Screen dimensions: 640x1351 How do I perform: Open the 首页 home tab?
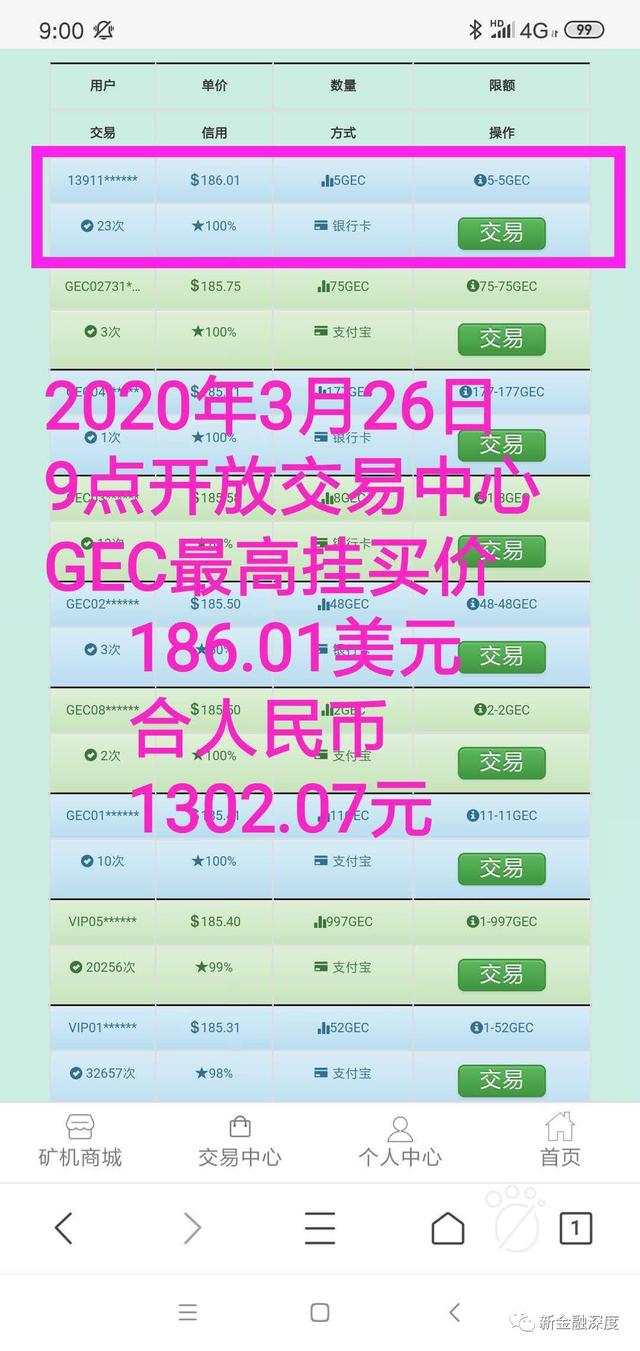(560, 1142)
